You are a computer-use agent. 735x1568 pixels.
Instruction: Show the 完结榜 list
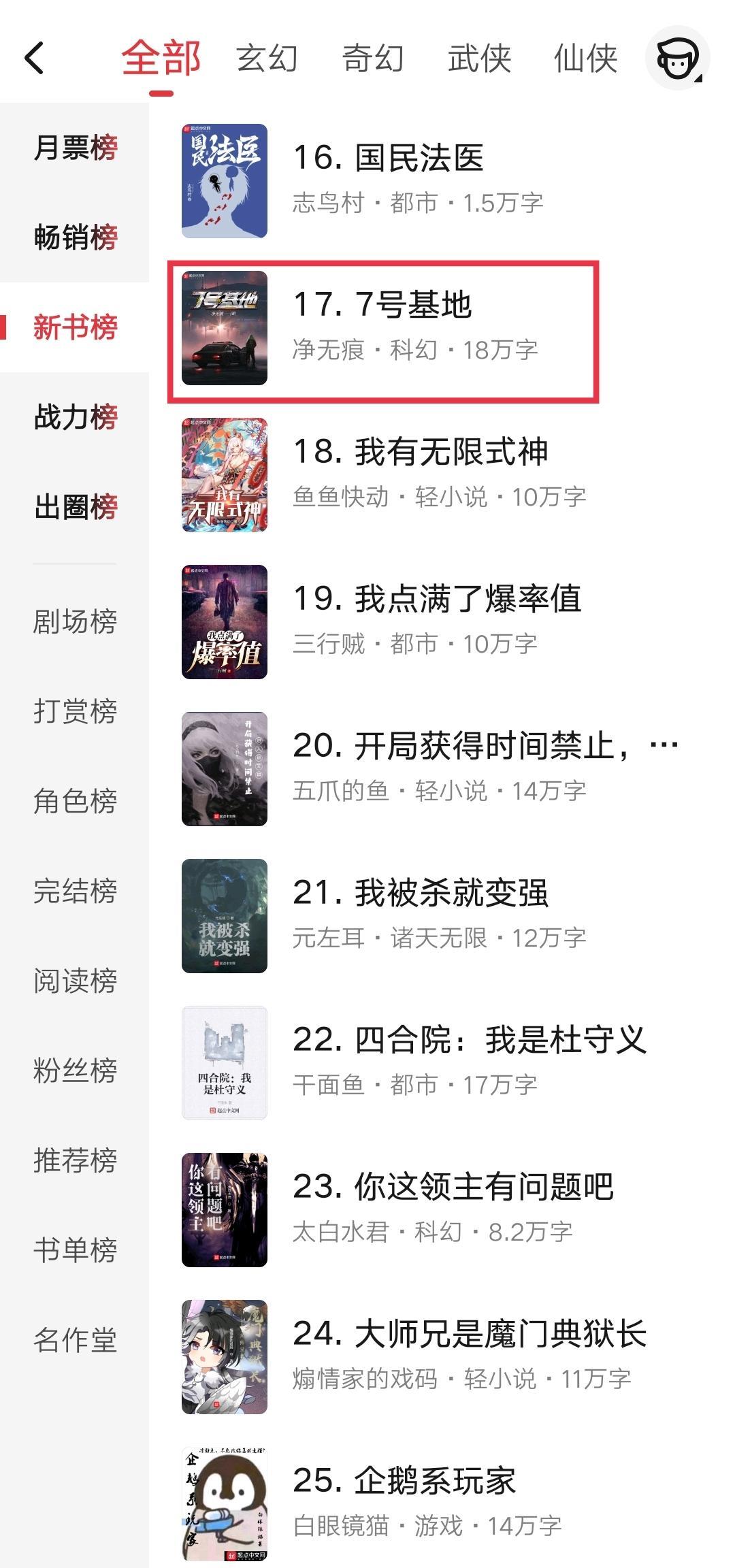point(75,891)
